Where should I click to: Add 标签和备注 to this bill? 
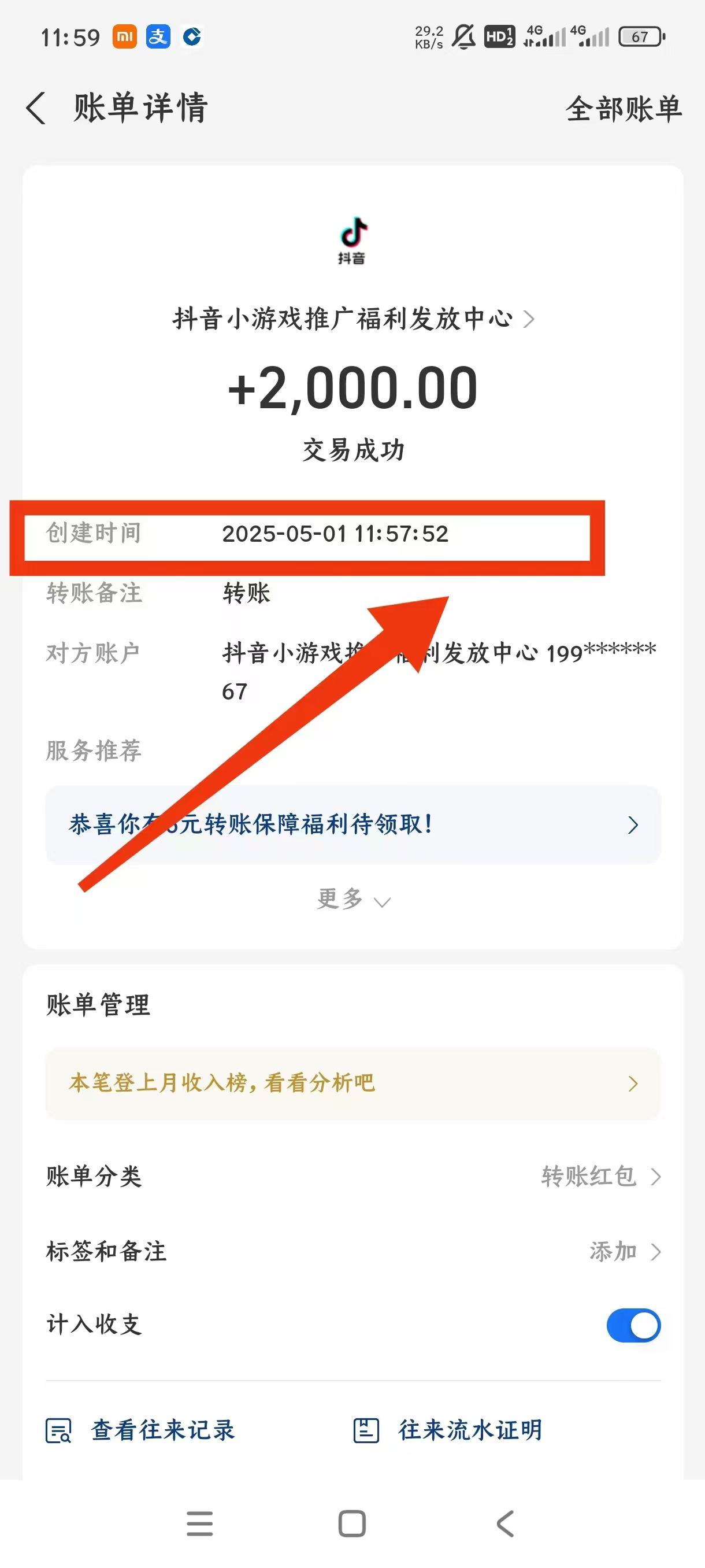(x=624, y=1252)
